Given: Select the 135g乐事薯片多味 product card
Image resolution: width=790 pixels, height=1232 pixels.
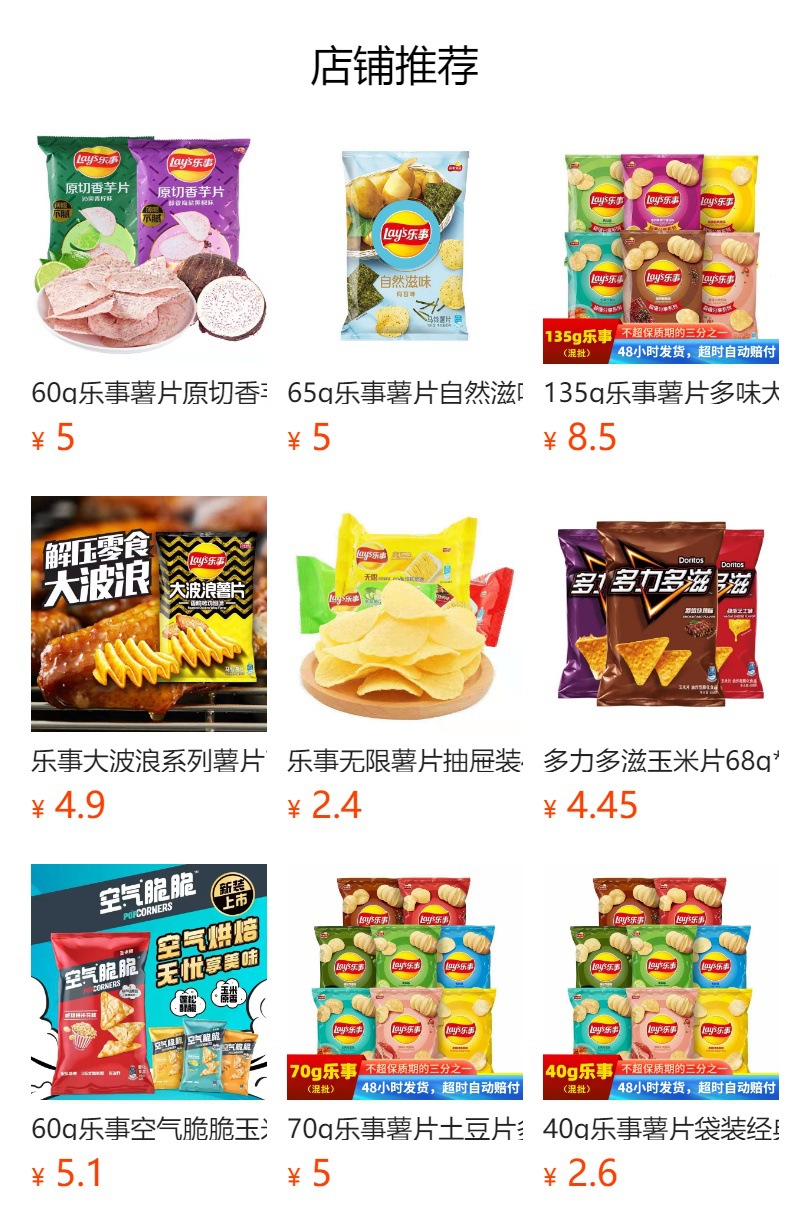Looking at the screenshot, I should tap(661, 246).
